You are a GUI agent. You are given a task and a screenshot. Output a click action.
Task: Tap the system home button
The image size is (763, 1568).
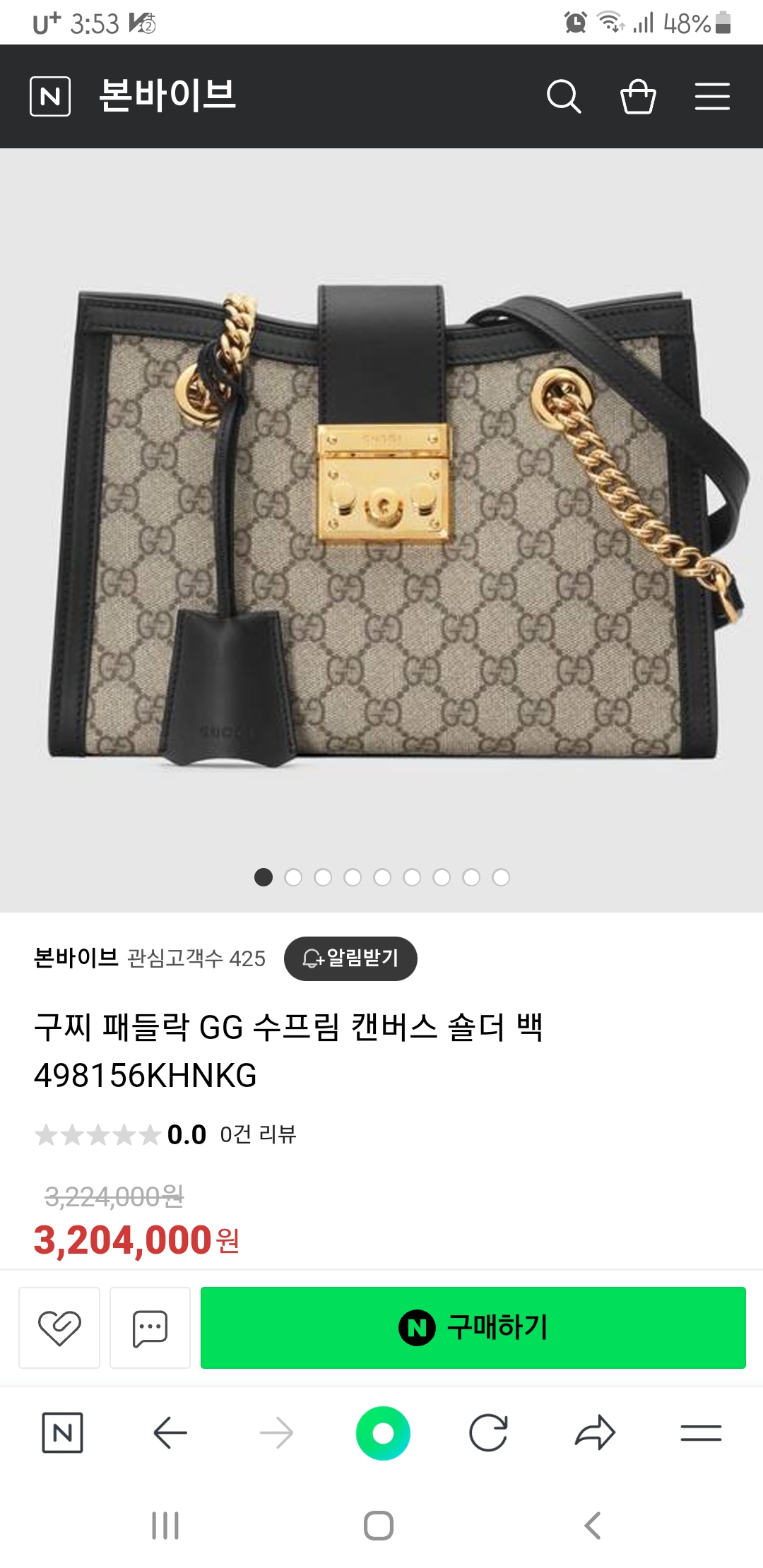pyautogui.click(x=379, y=1526)
